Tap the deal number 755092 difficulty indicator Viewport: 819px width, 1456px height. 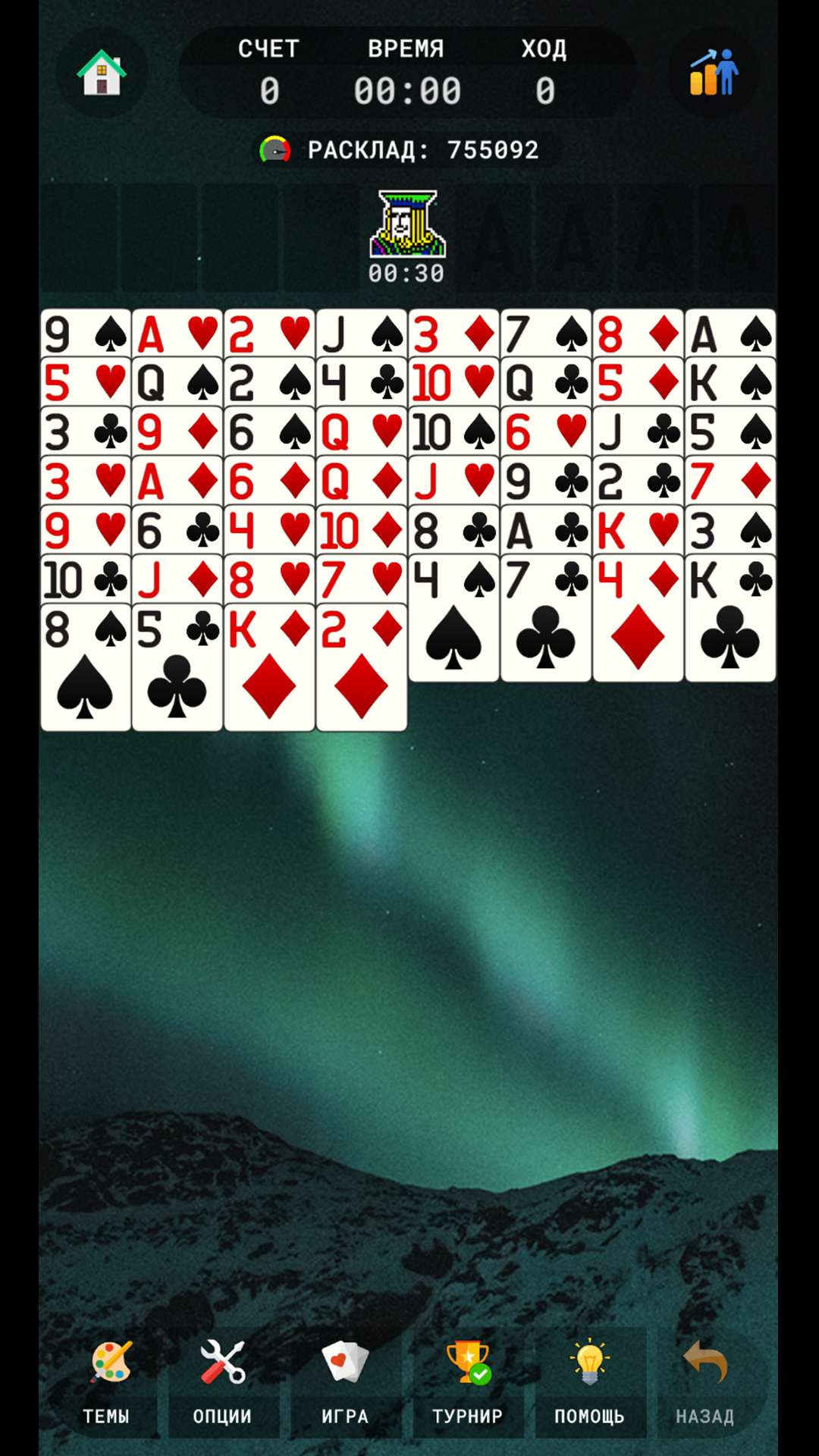(275, 149)
